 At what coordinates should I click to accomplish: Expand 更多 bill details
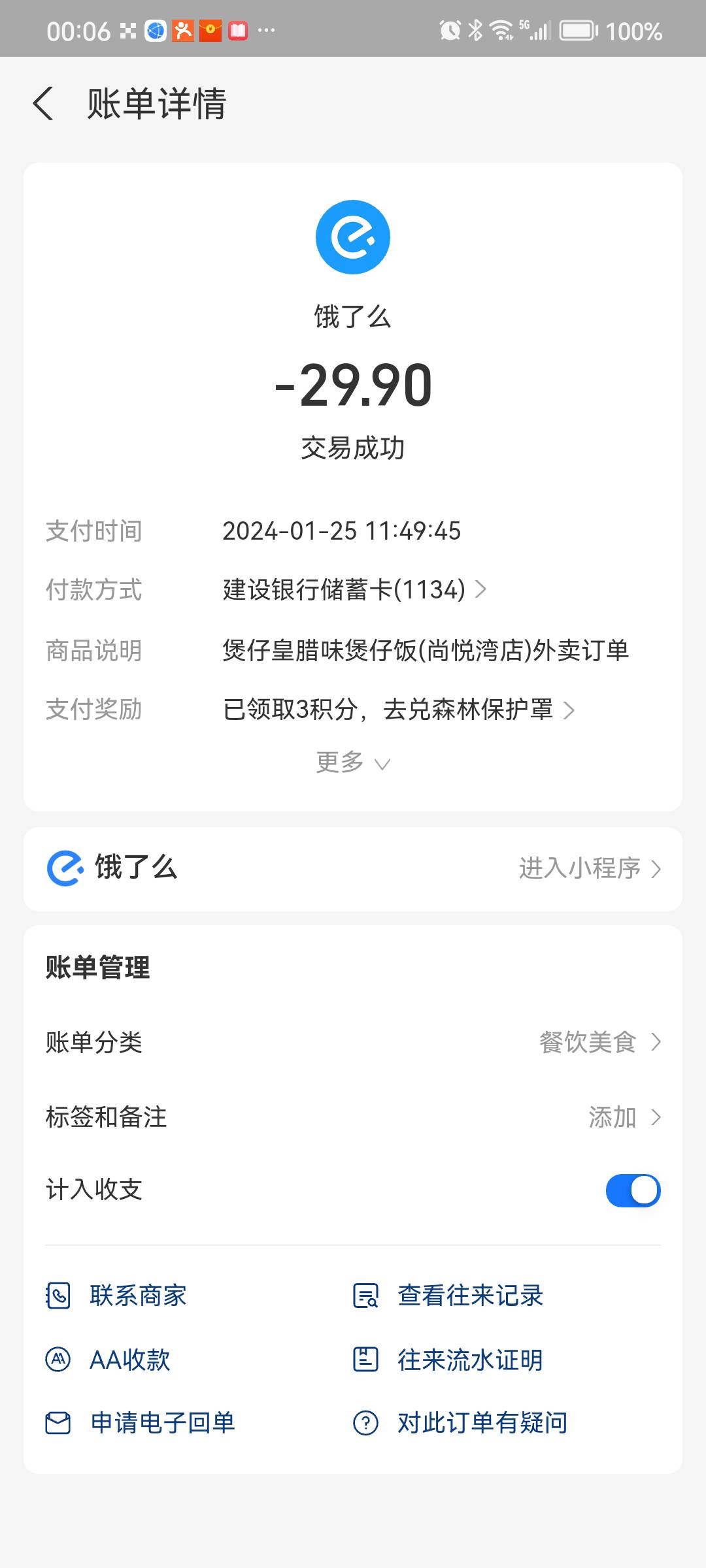point(353,762)
